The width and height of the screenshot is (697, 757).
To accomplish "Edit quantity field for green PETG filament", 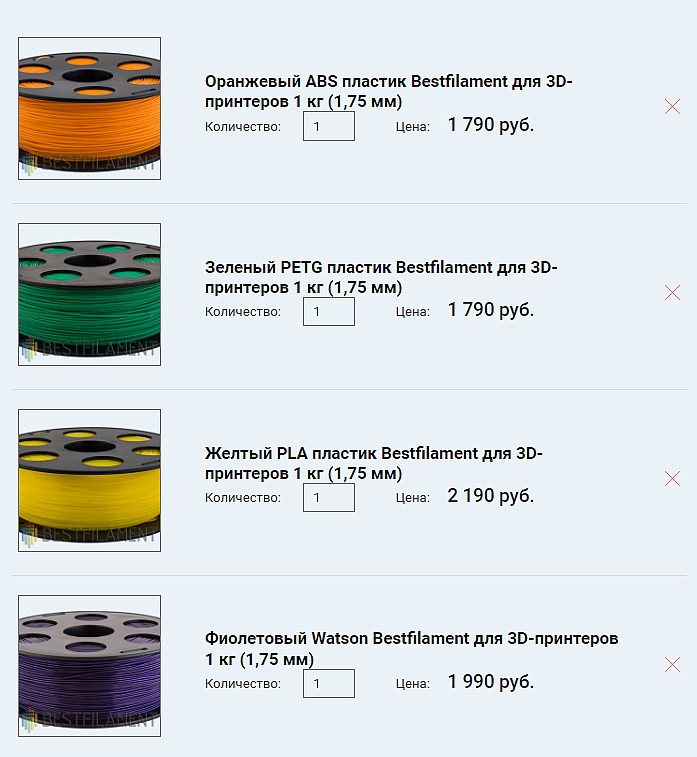I will click(328, 312).
